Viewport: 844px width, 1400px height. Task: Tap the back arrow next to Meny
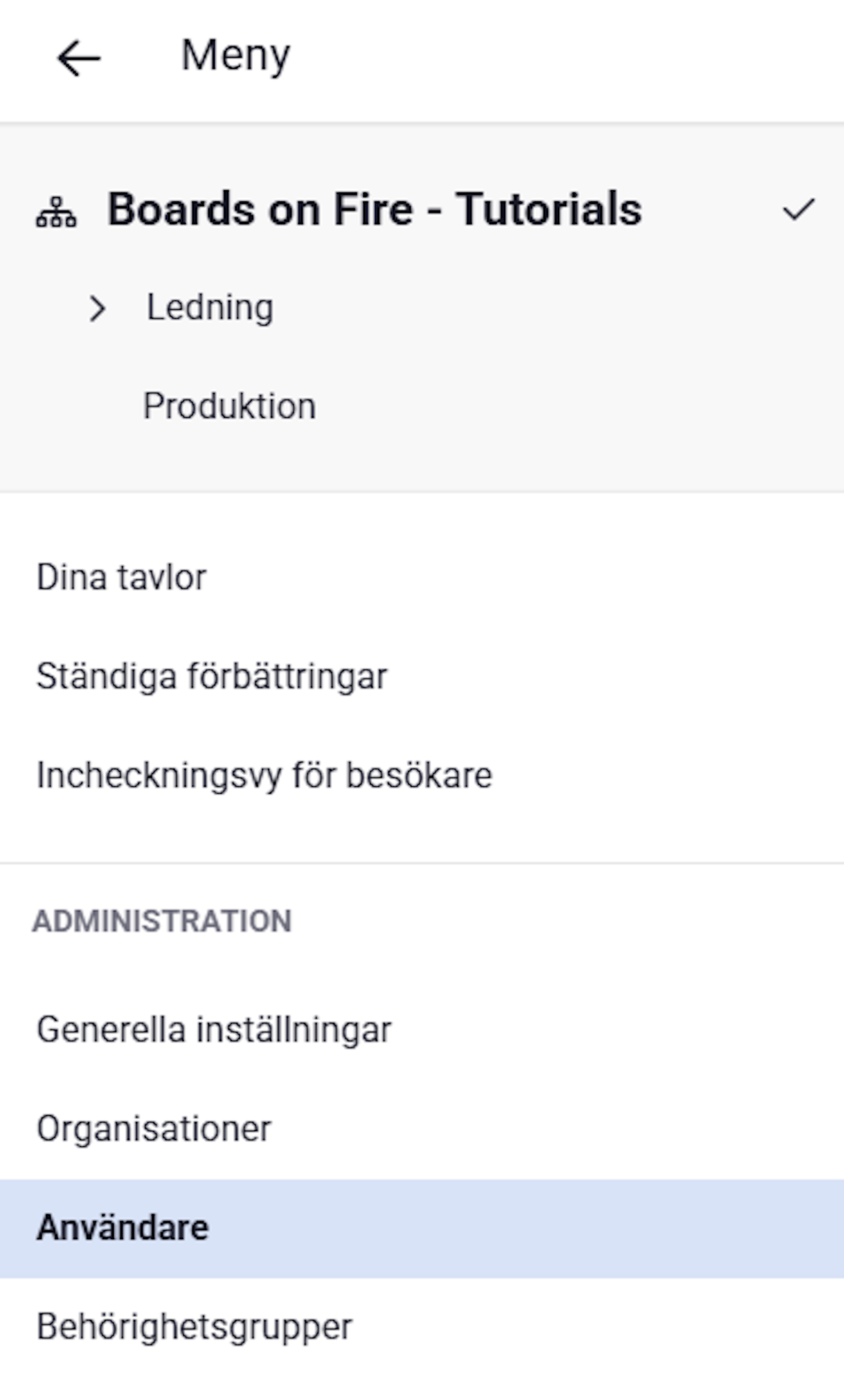click(79, 57)
